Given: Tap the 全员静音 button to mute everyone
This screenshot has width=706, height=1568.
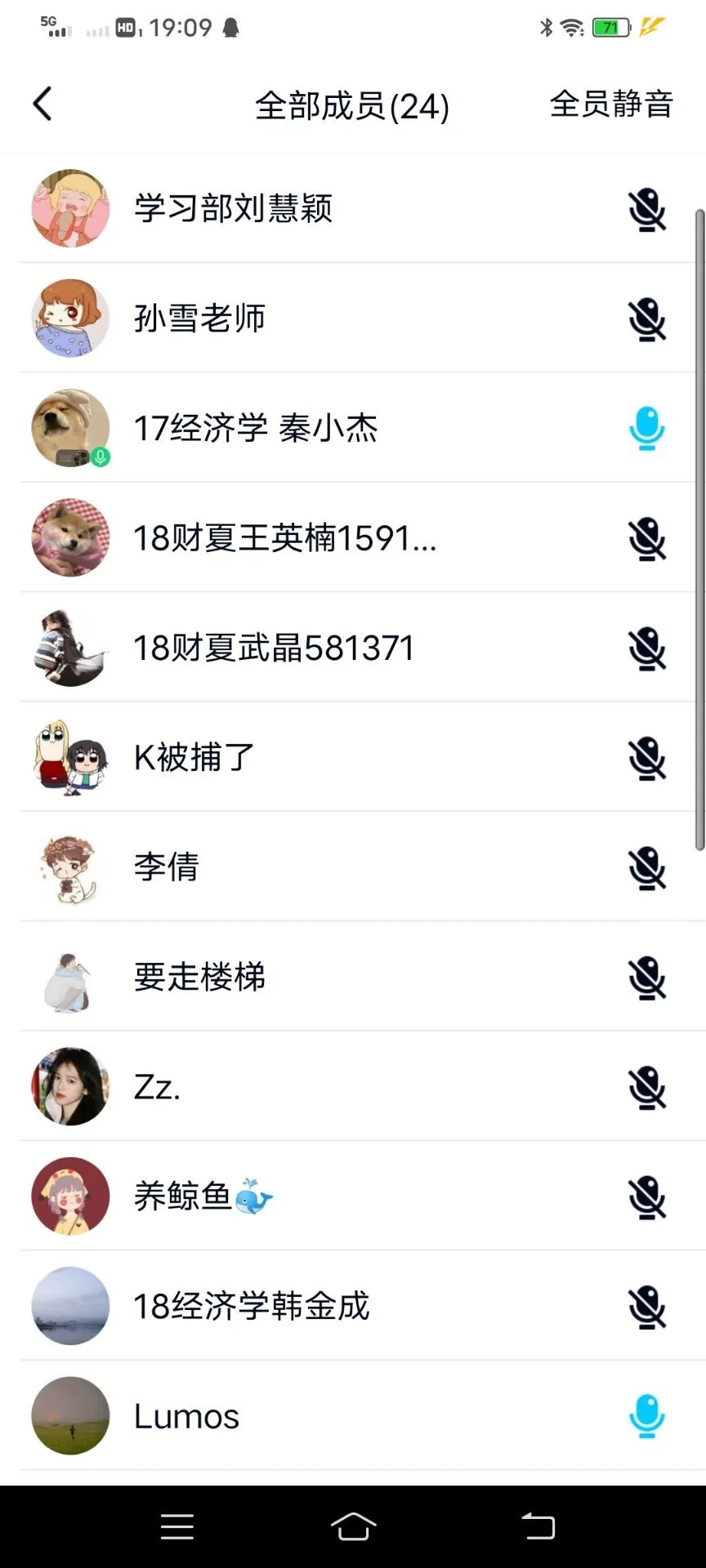Looking at the screenshot, I should 611,104.
